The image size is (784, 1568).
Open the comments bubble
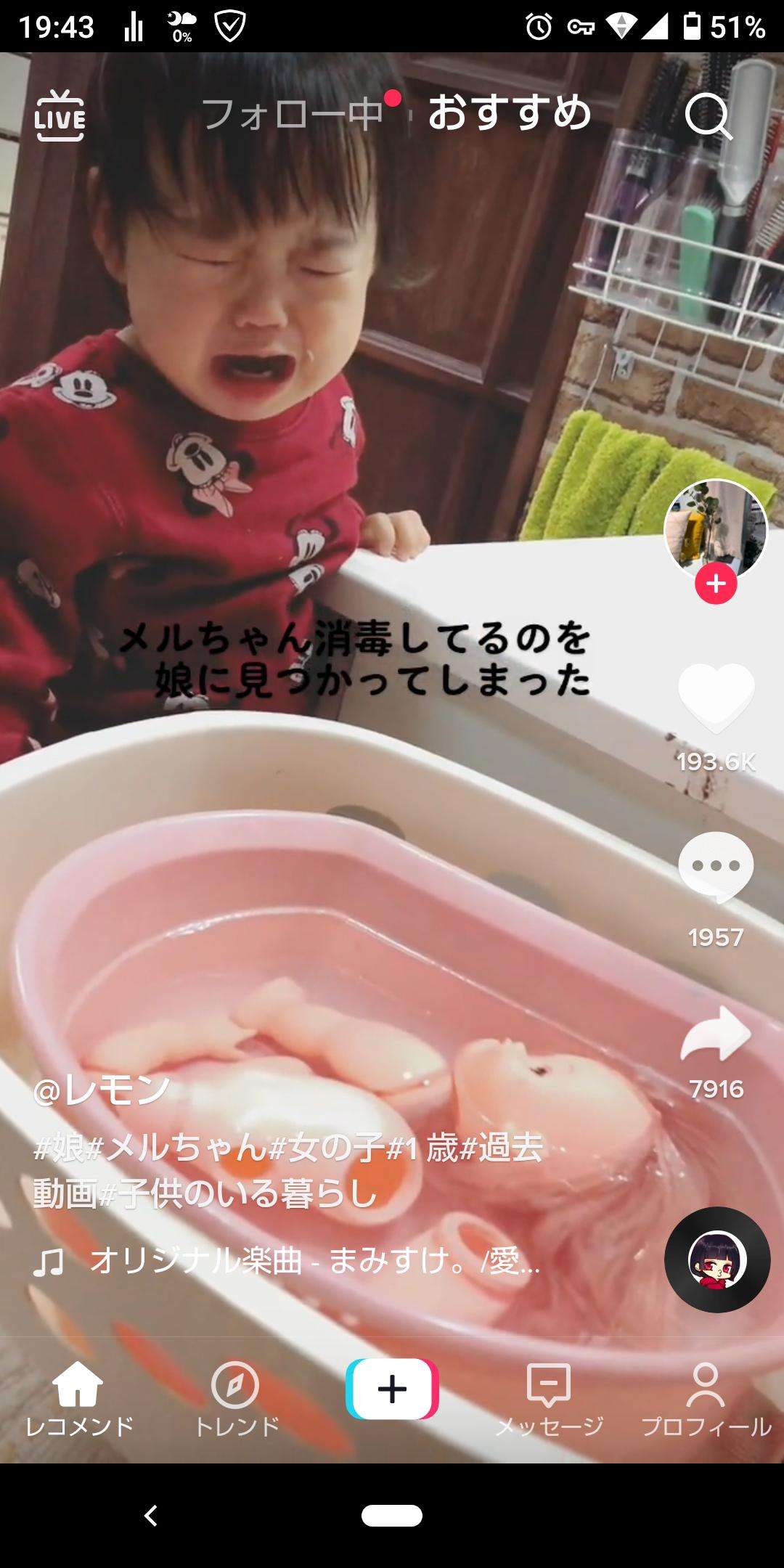[x=716, y=867]
